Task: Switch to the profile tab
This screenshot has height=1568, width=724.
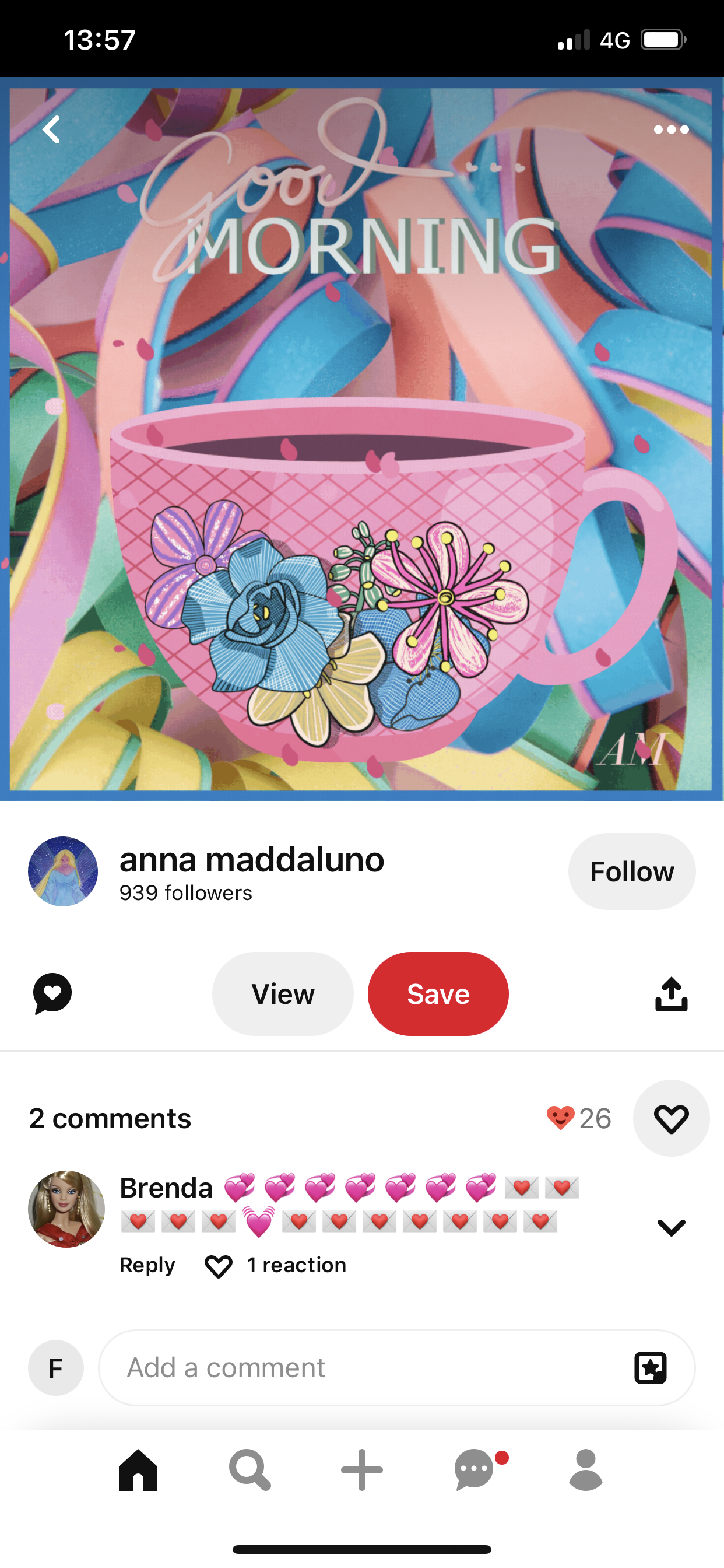Action: point(585,1470)
